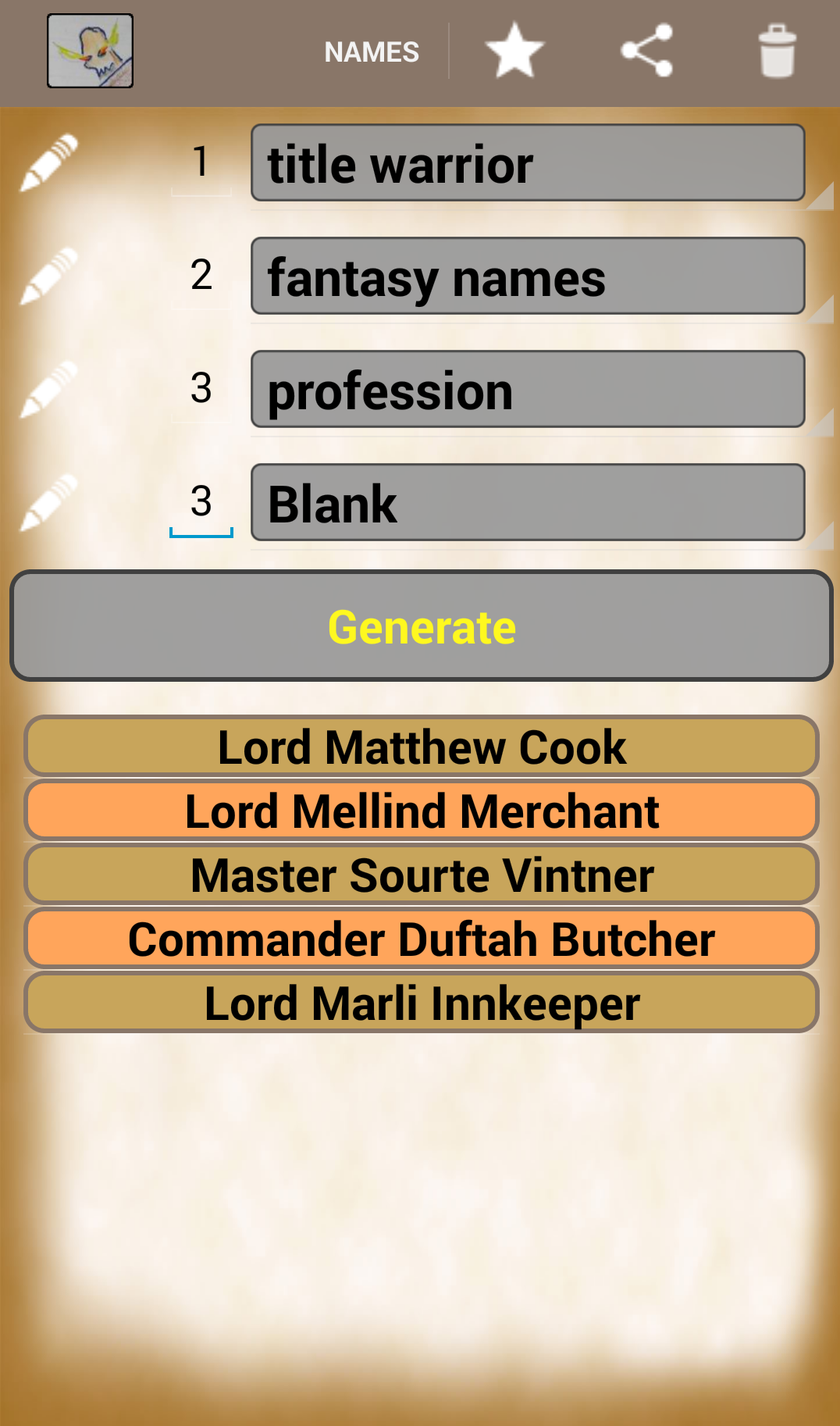Edit the title warrior list with pencil
The width and height of the screenshot is (840, 1426).
[x=49, y=162]
